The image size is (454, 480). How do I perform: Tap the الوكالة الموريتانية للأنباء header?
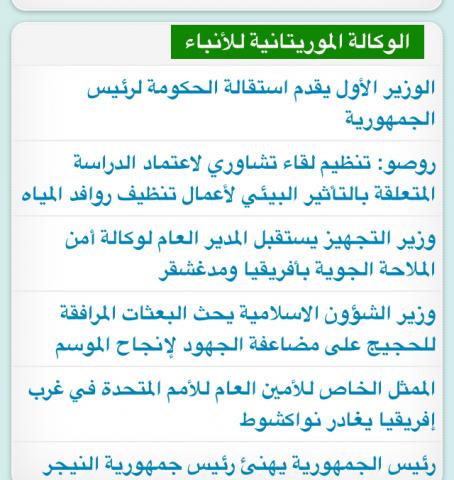(x=297, y=42)
